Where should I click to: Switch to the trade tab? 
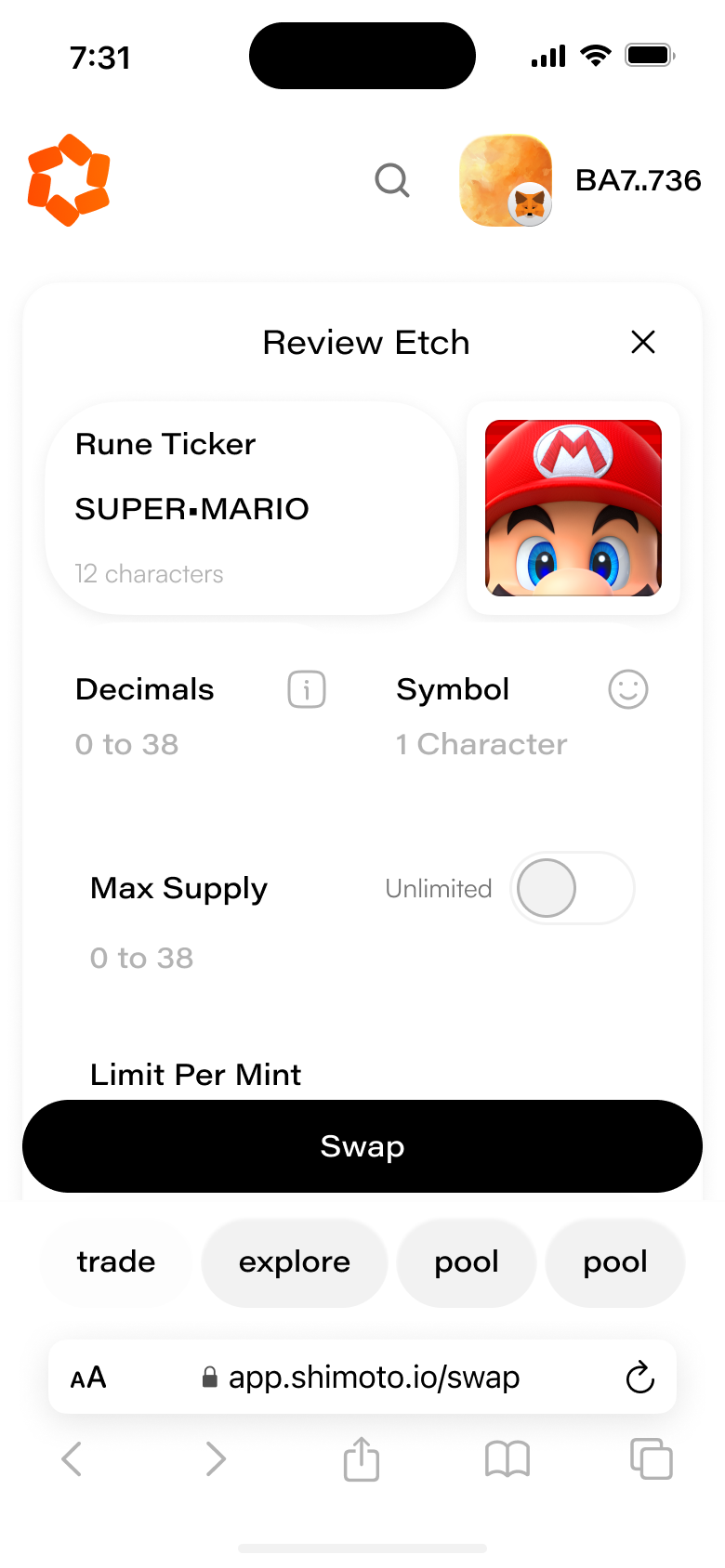click(116, 1262)
